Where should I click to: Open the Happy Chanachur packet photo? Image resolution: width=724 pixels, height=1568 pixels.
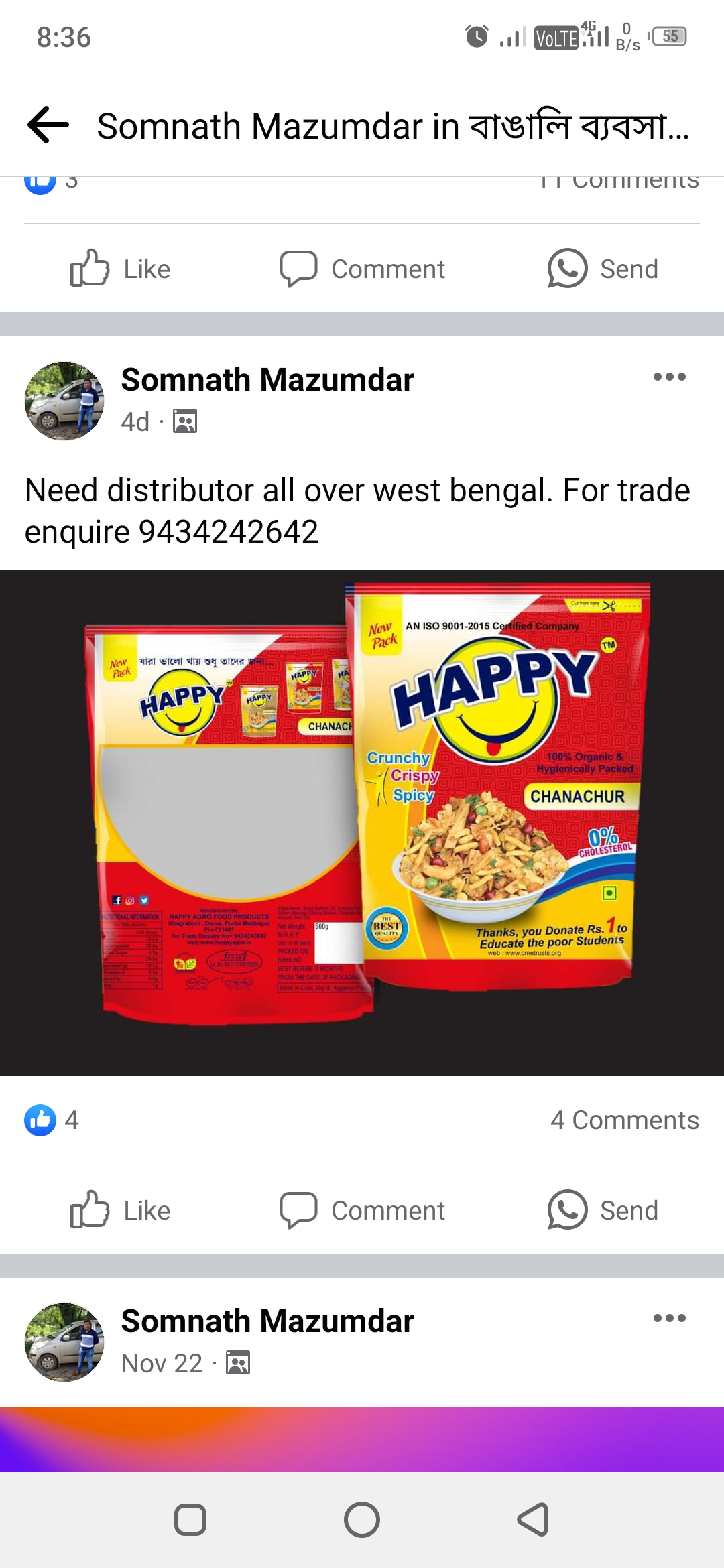[x=362, y=822]
